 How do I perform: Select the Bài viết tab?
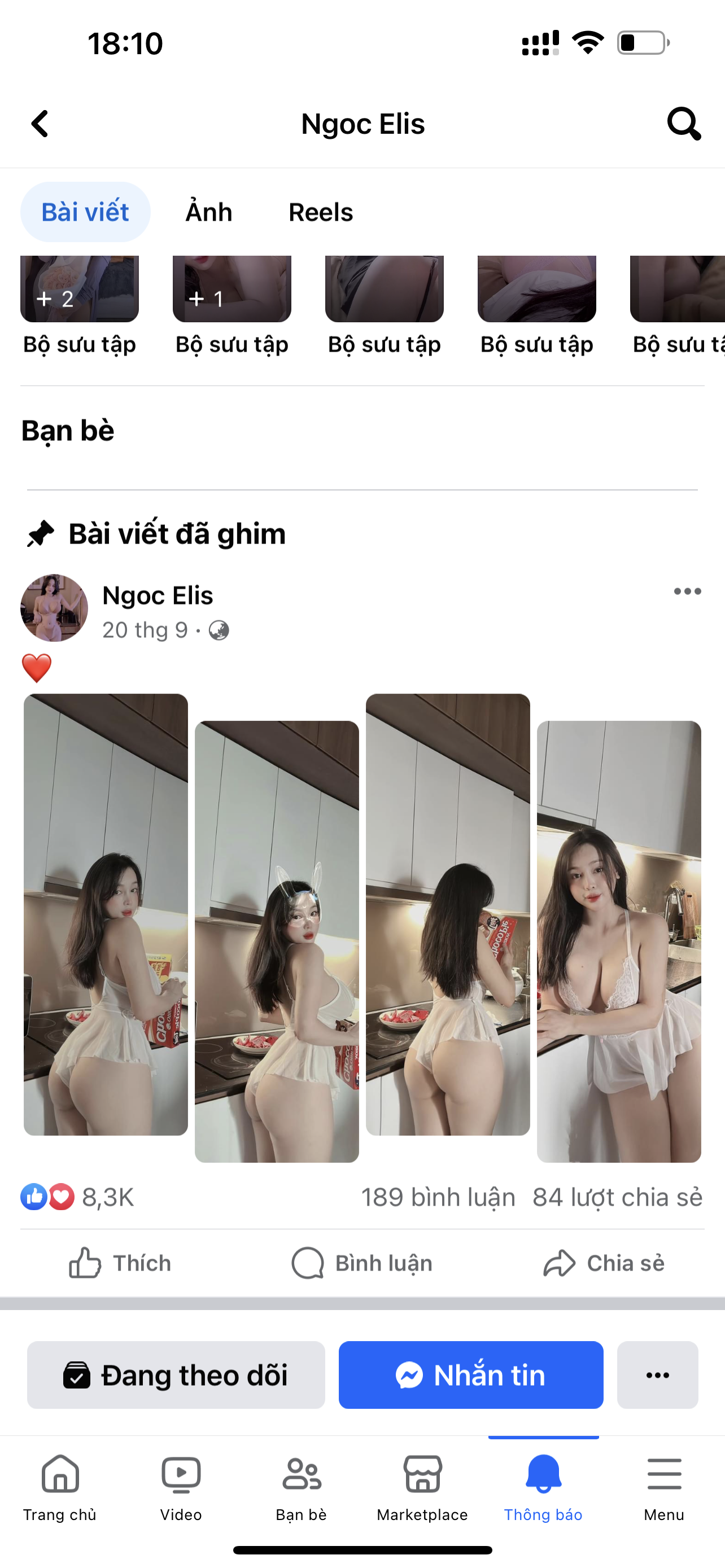tap(85, 212)
